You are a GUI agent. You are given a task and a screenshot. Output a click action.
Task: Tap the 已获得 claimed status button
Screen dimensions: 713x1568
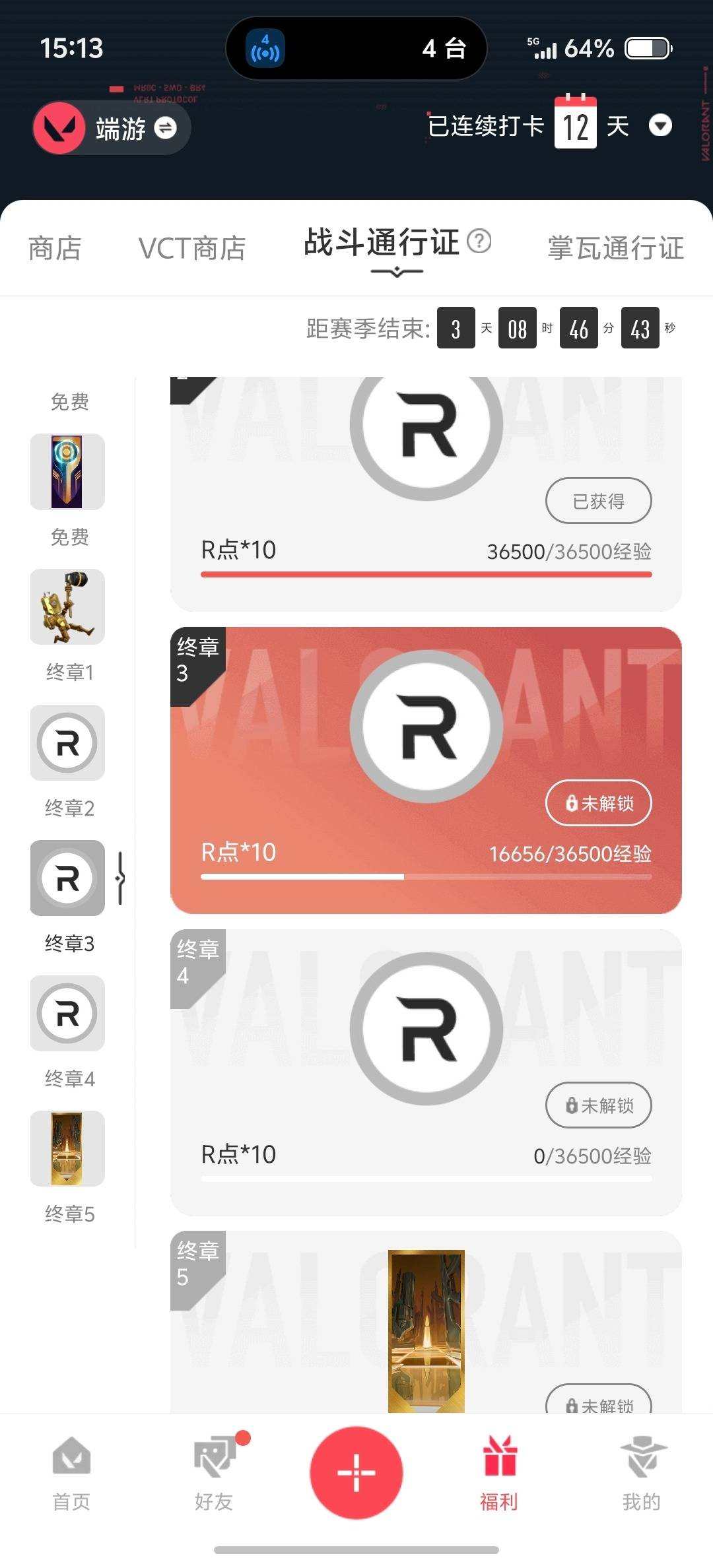coord(598,500)
